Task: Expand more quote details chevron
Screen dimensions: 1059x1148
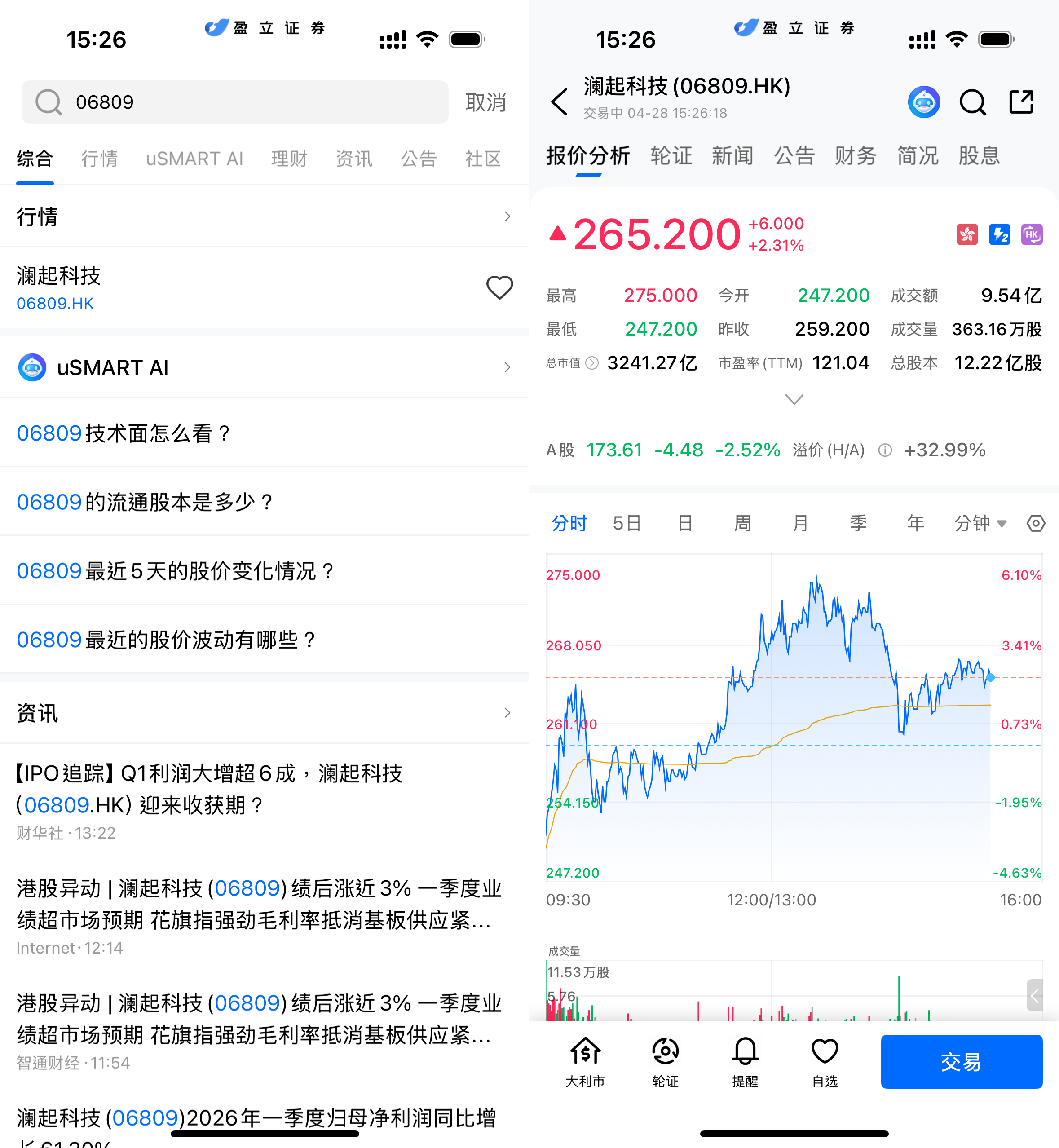Action: point(794,399)
